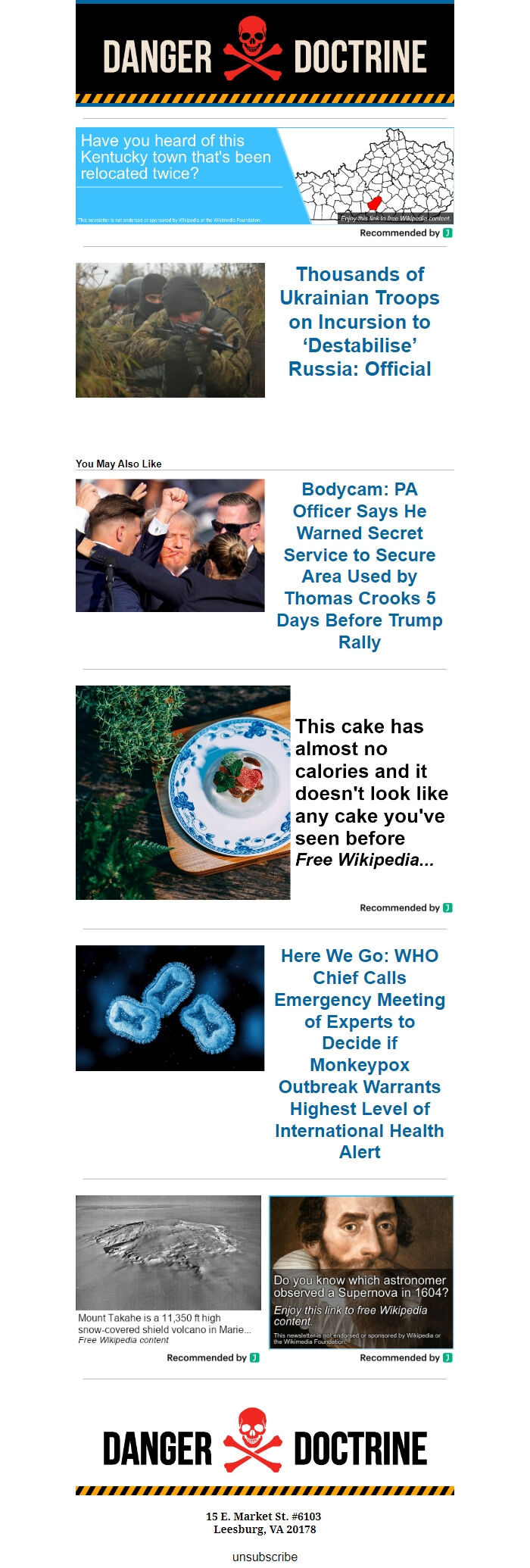The height and width of the screenshot is (1568, 530).
Task: Tap the Trump rally article photo
Action: 170,545
